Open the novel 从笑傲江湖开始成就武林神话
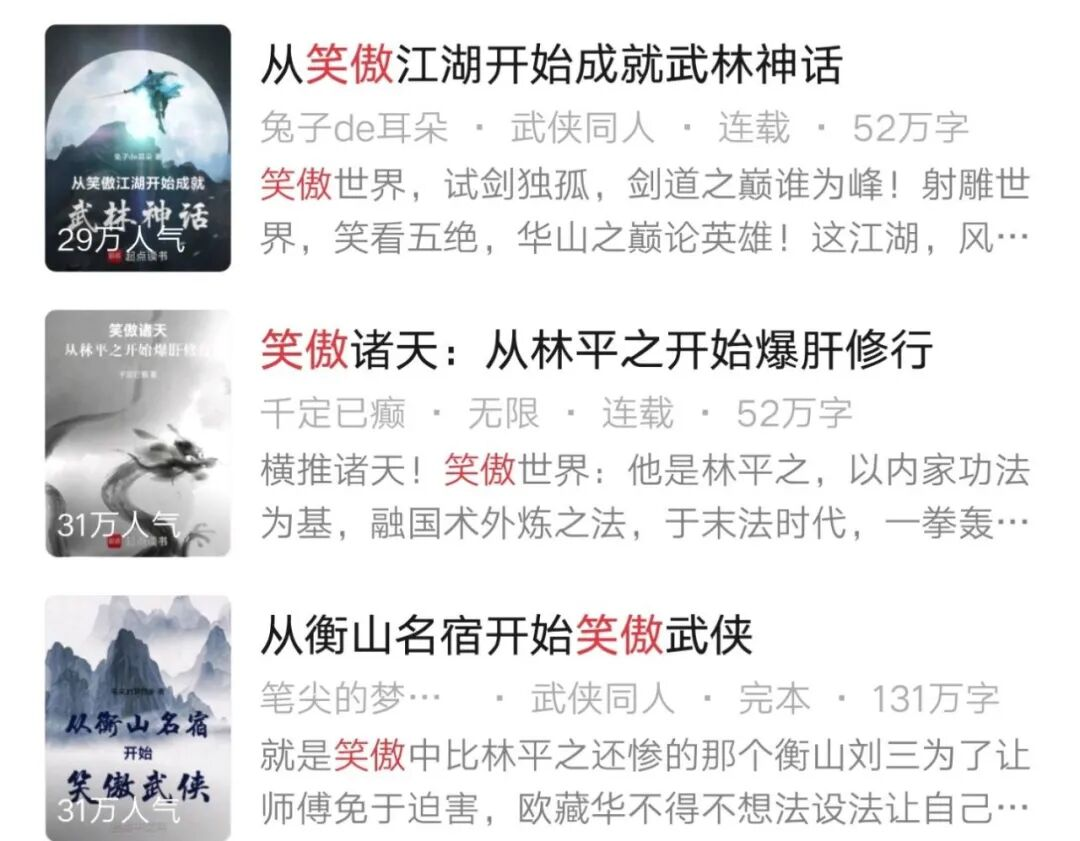1080x841 pixels. click(551, 66)
